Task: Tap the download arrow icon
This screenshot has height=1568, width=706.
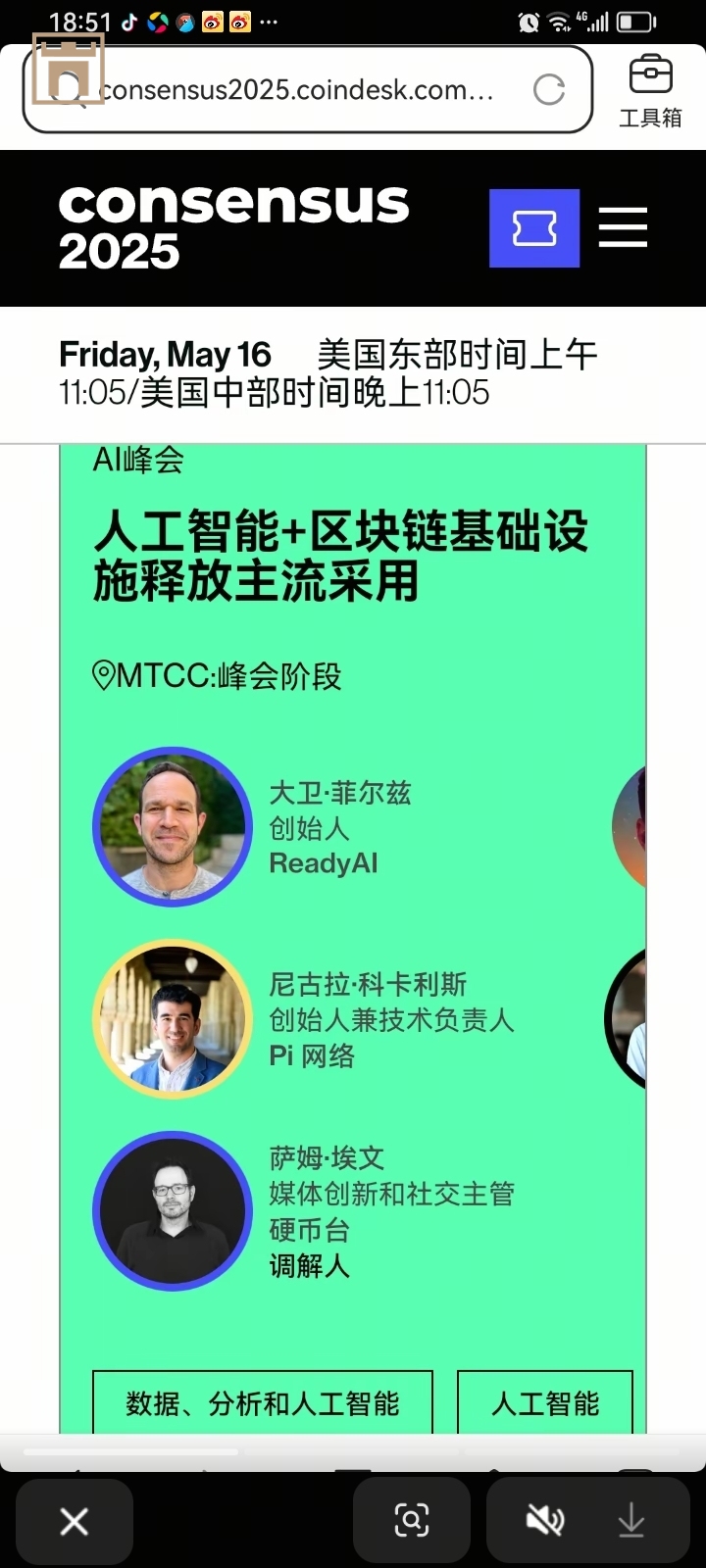Action: pyautogui.click(x=631, y=1521)
